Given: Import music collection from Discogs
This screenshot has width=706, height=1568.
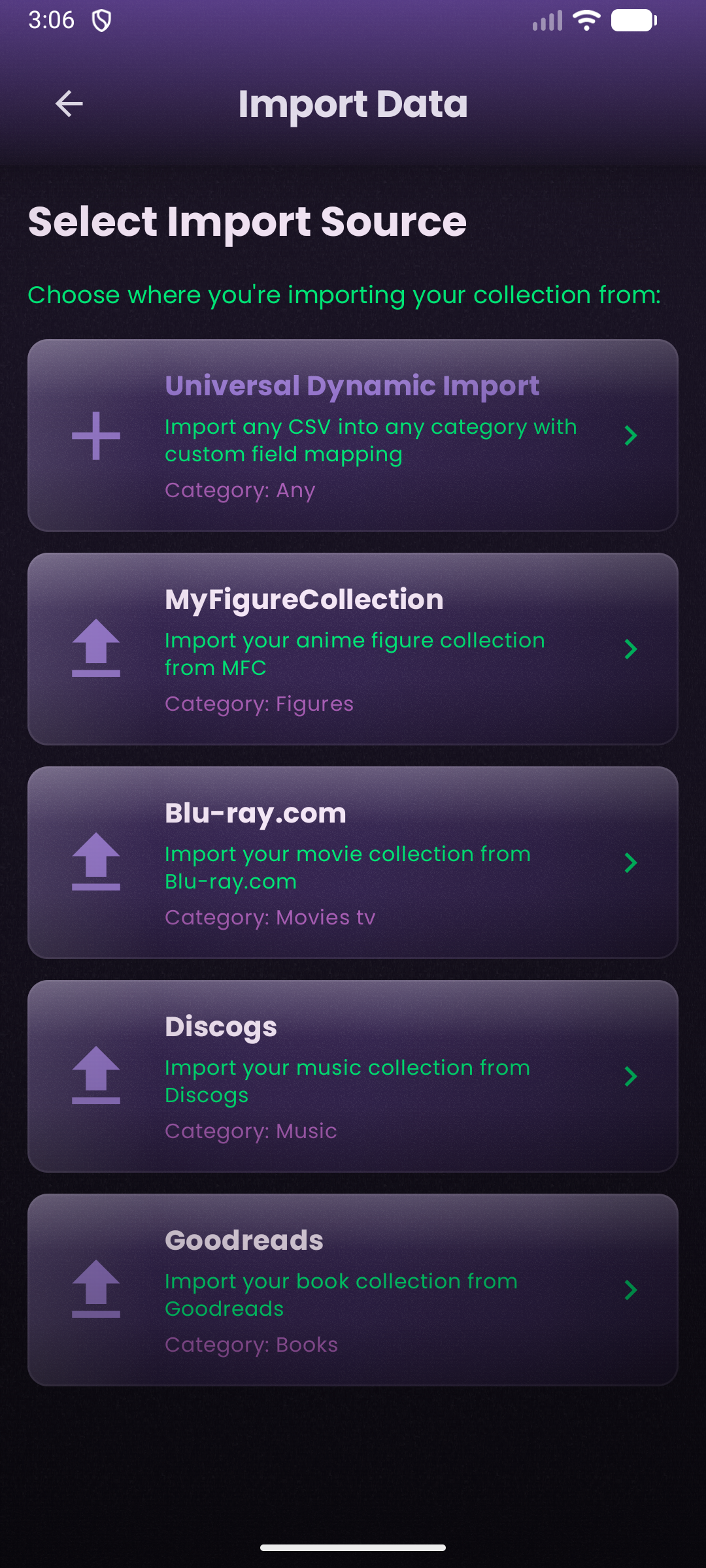Looking at the screenshot, I should click(352, 1076).
